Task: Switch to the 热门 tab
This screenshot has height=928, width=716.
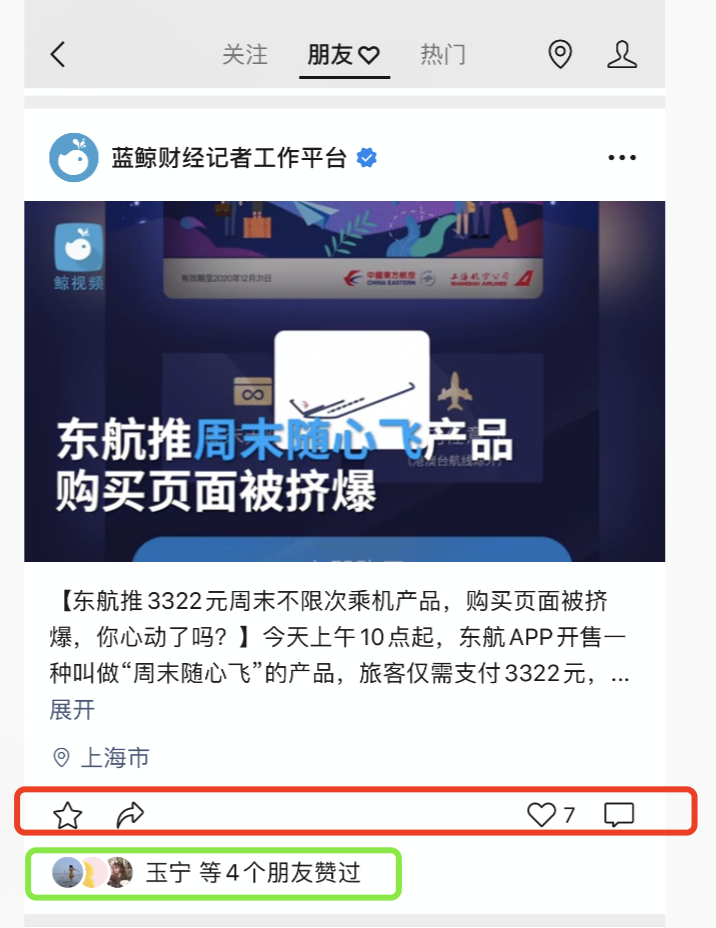Action: click(443, 54)
